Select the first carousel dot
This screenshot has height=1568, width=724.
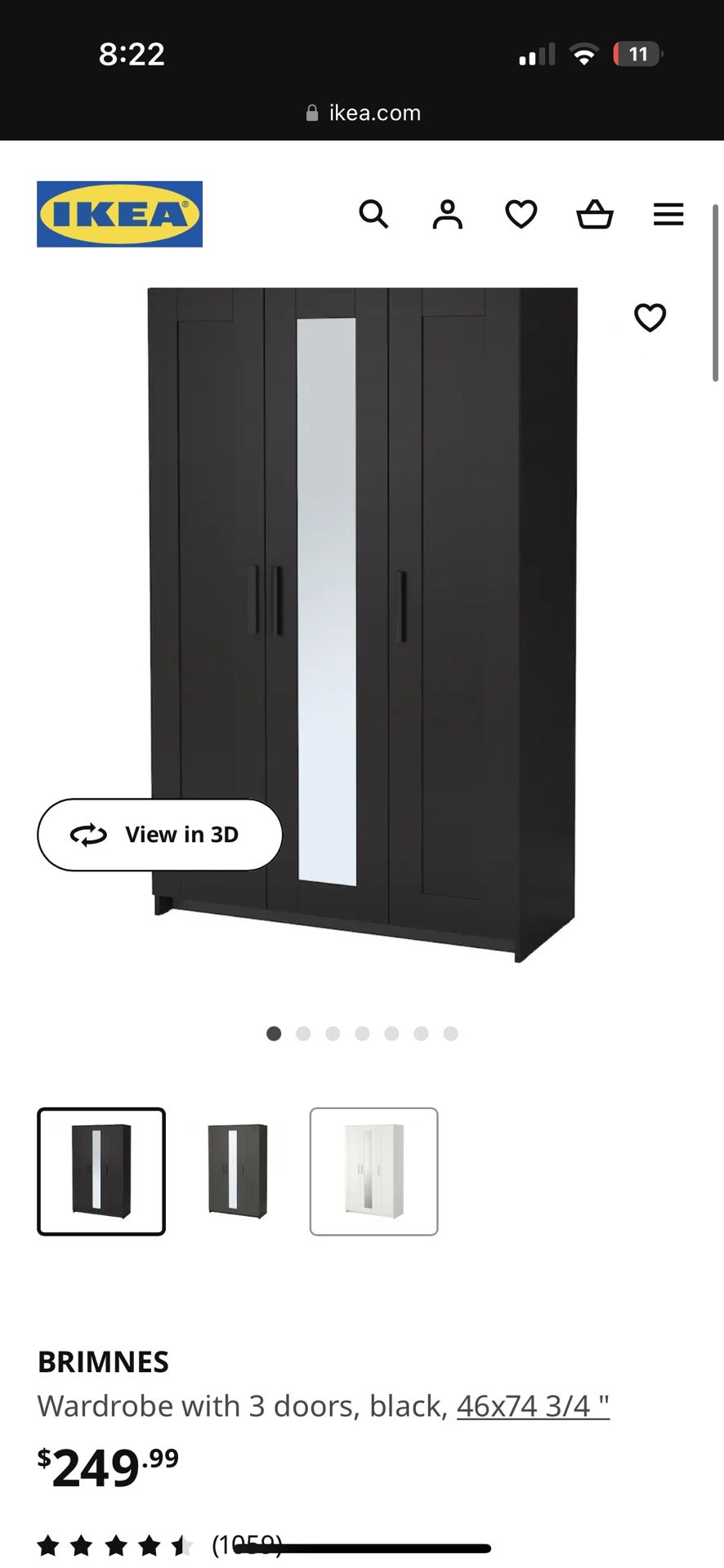(275, 1033)
